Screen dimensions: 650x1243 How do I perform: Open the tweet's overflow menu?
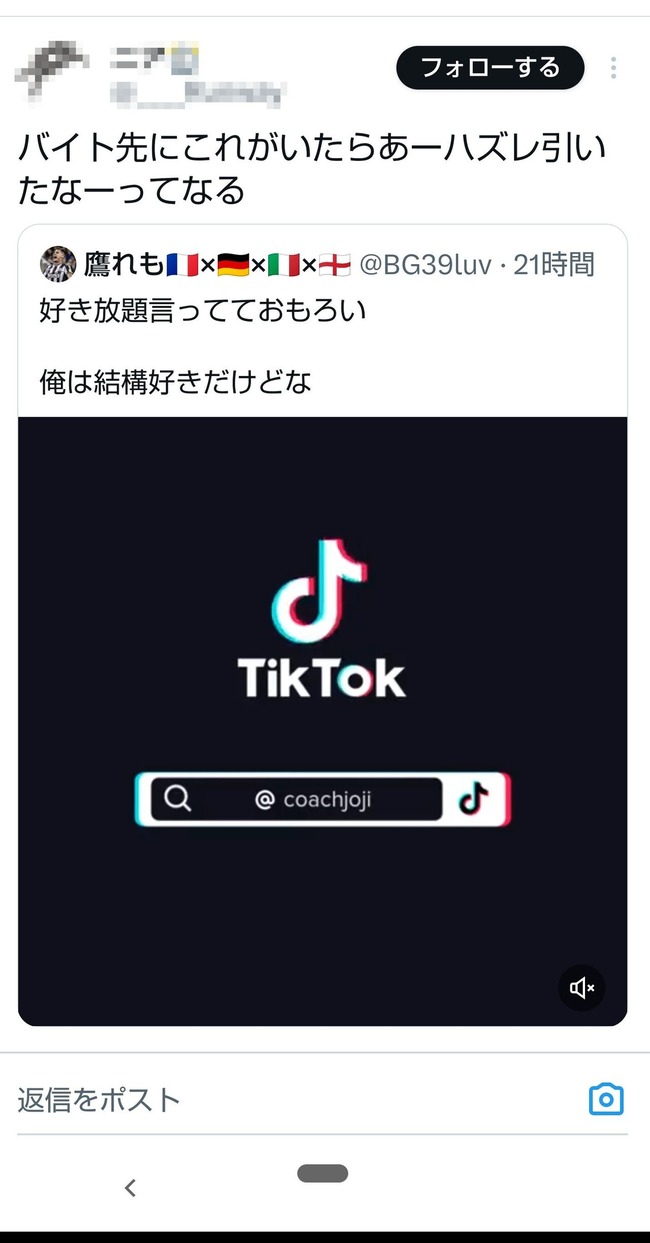tap(613, 68)
